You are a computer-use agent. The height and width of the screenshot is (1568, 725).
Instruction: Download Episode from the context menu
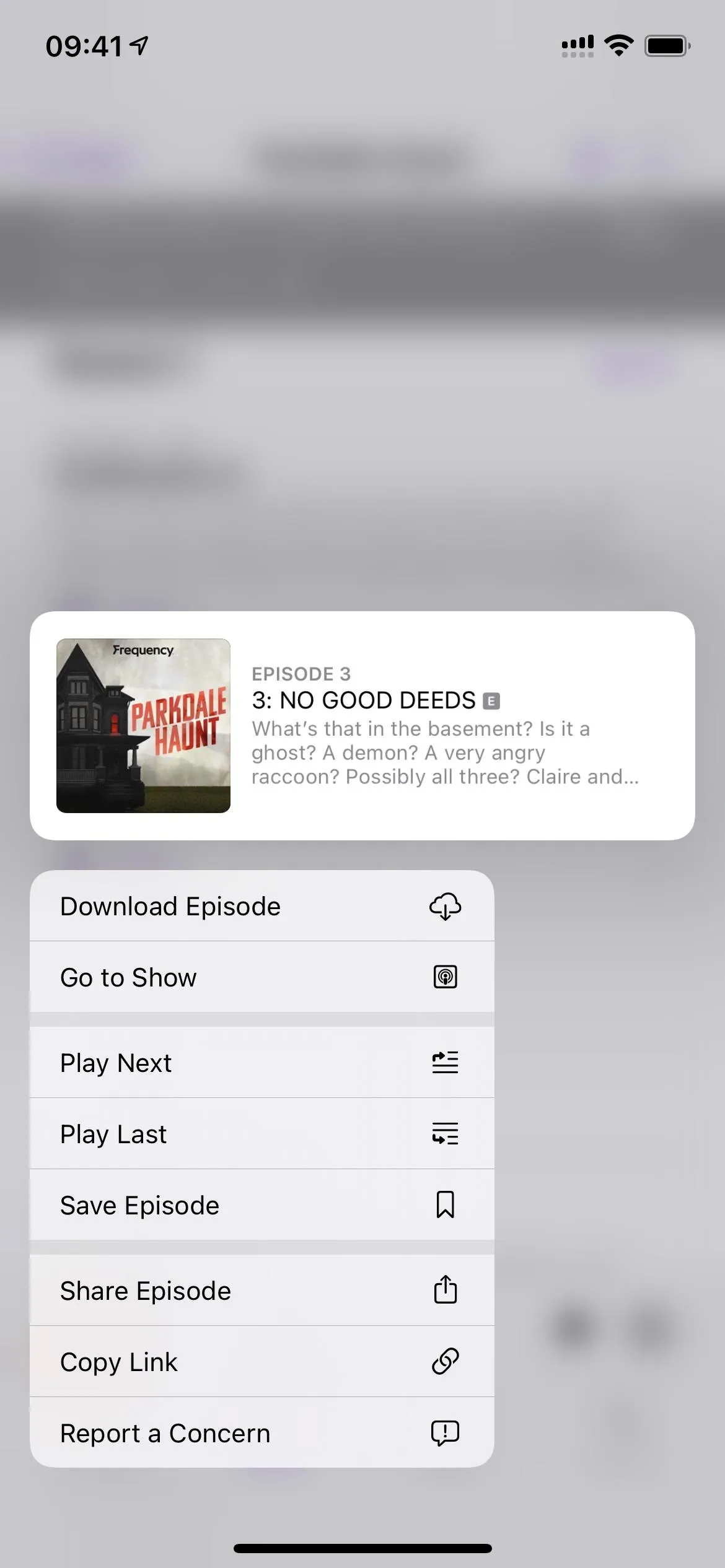pyautogui.click(x=261, y=906)
